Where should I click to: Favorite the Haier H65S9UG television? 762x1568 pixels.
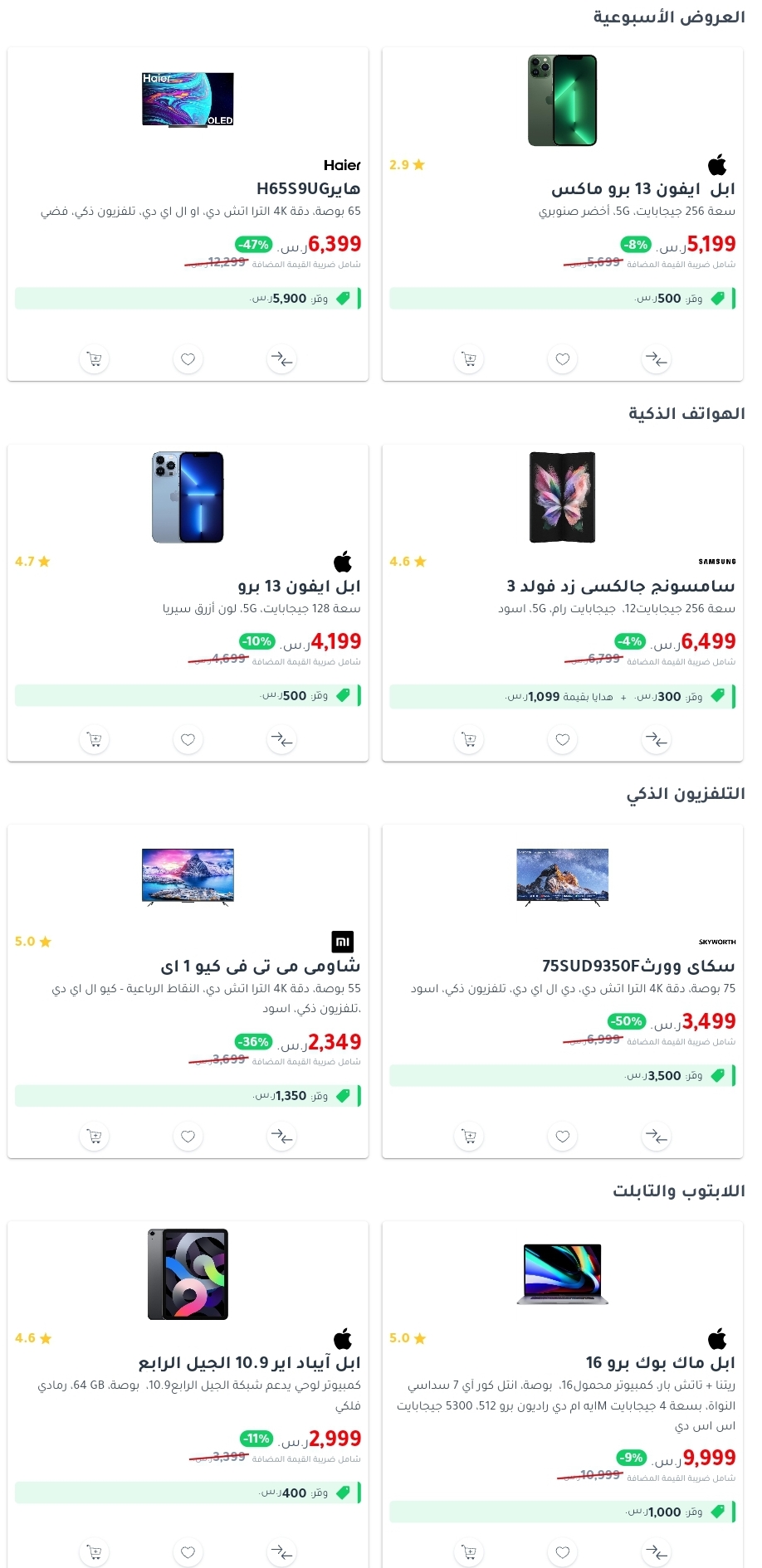(188, 359)
